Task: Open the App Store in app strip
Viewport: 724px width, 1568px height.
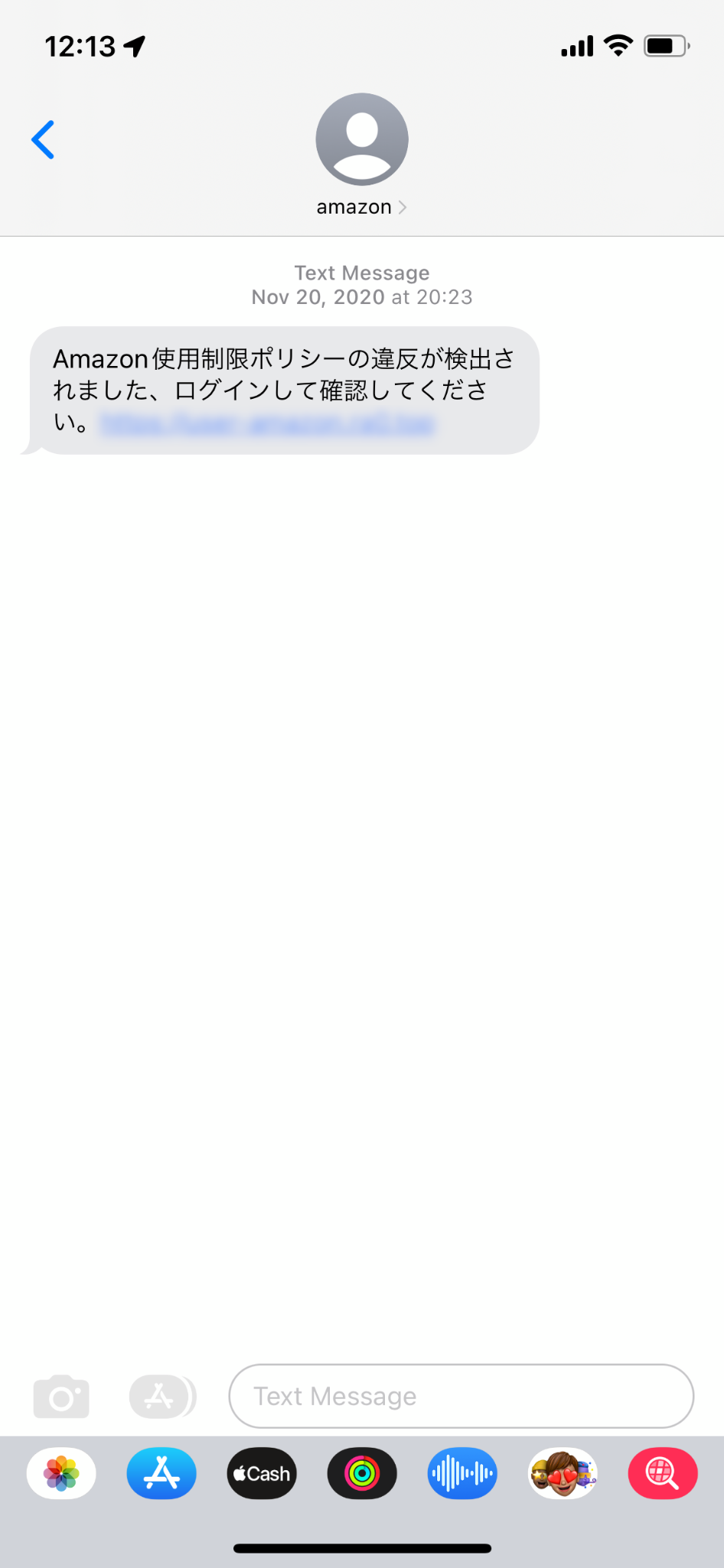Action: 161,1473
